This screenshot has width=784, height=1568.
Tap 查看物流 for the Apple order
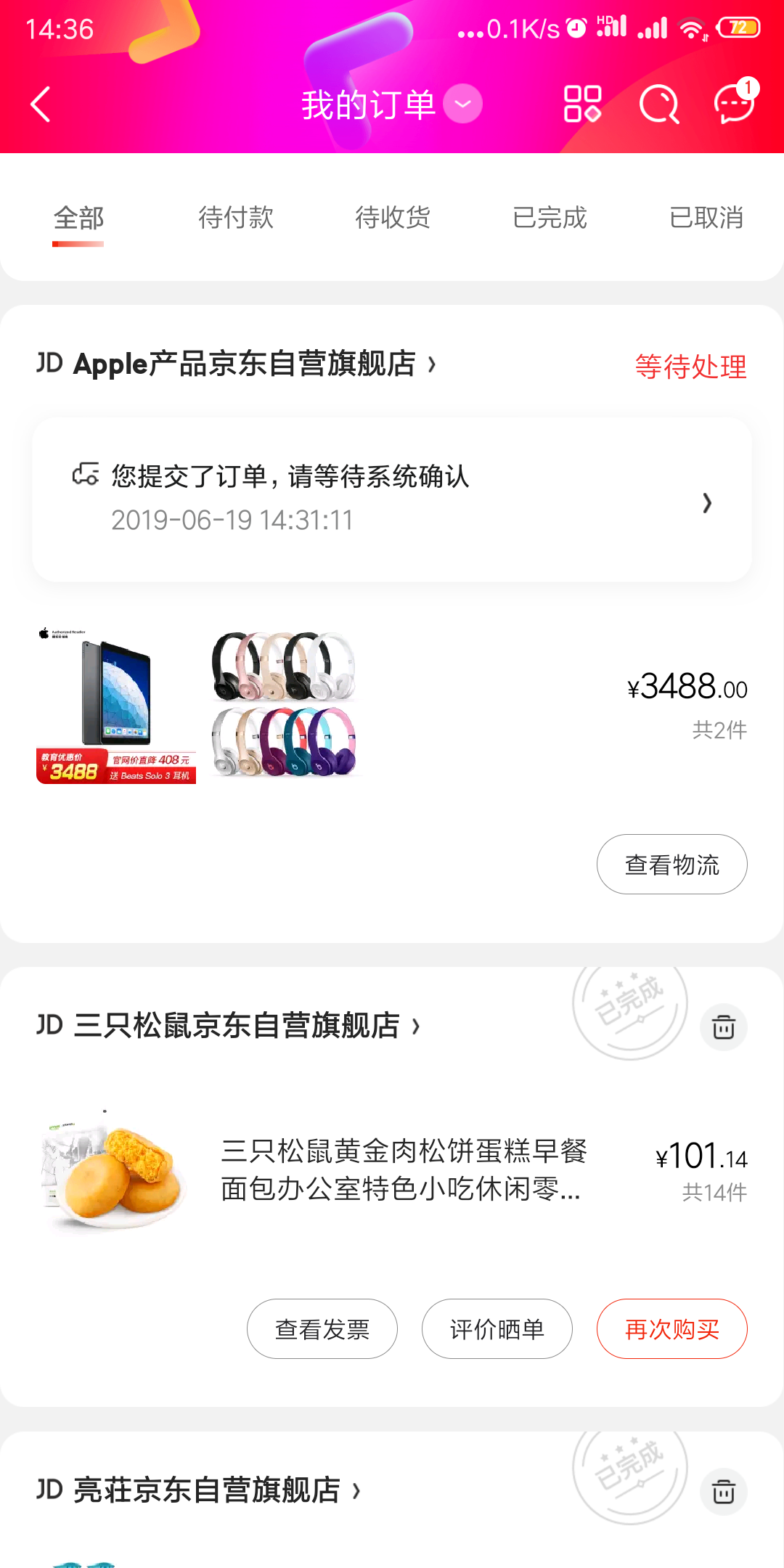point(671,865)
